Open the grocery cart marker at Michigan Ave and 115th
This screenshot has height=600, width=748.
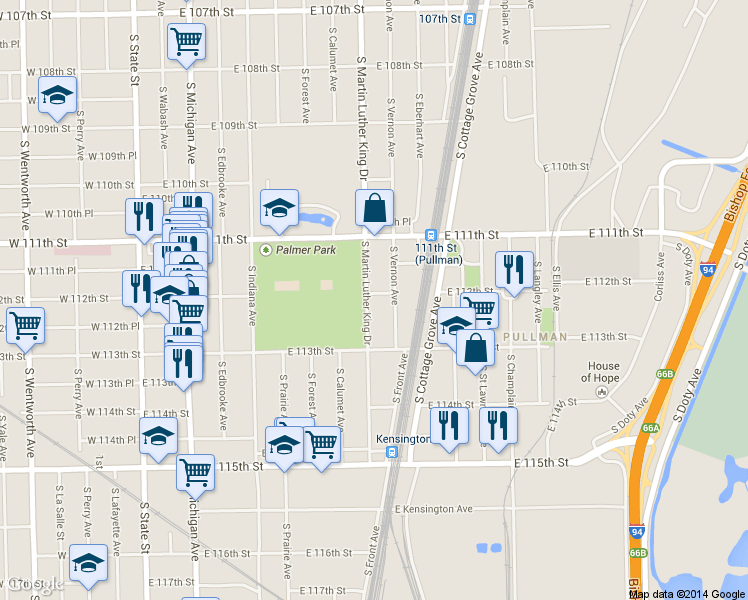pyautogui.click(x=196, y=476)
